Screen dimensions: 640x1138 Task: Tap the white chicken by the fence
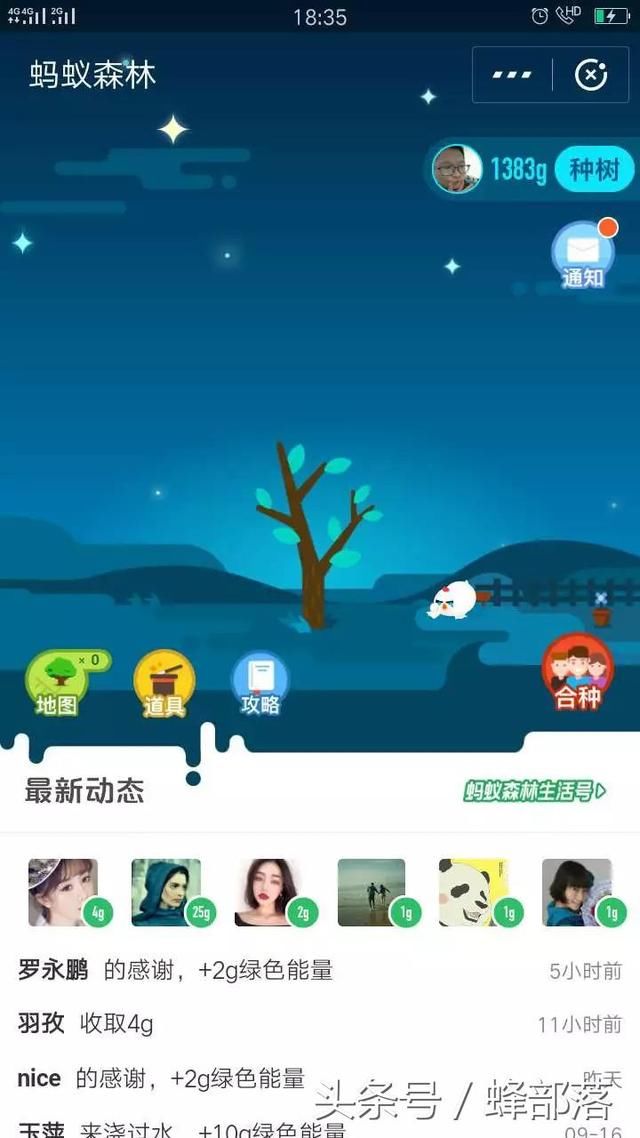[453, 600]
